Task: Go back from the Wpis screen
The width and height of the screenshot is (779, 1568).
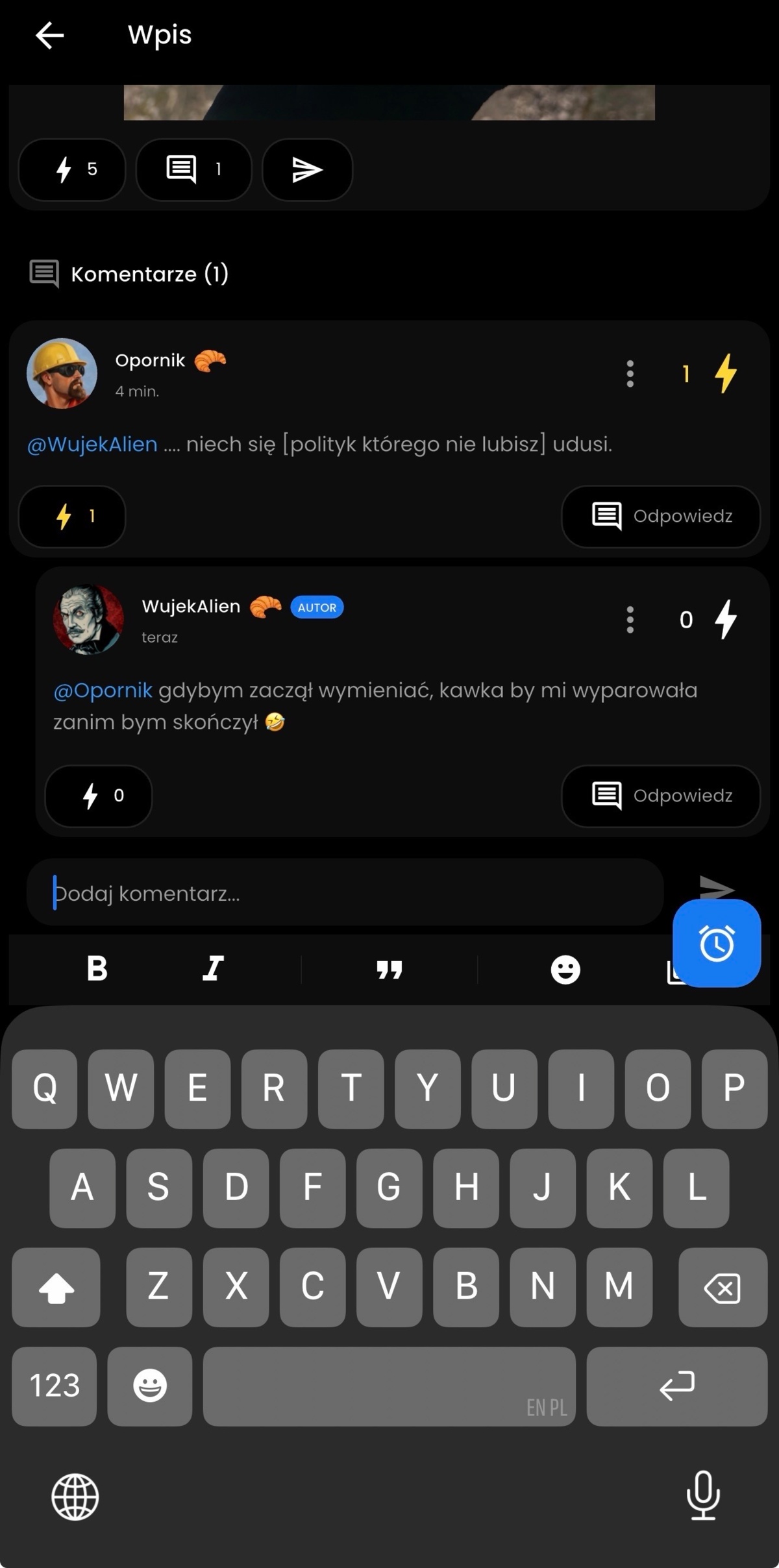Action: pos(49,35)
